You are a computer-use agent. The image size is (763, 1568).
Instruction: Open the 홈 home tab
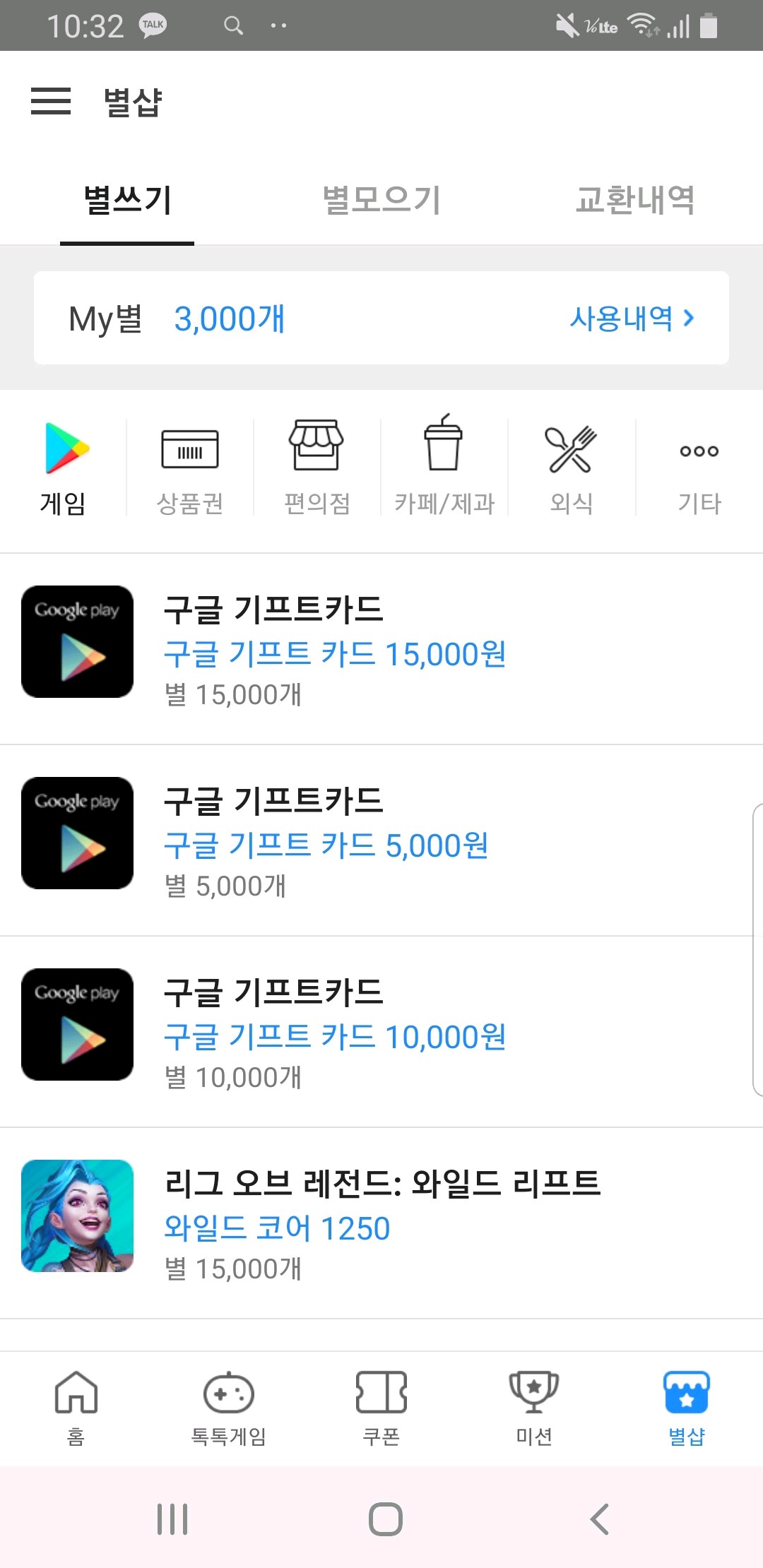point(76,1406)
